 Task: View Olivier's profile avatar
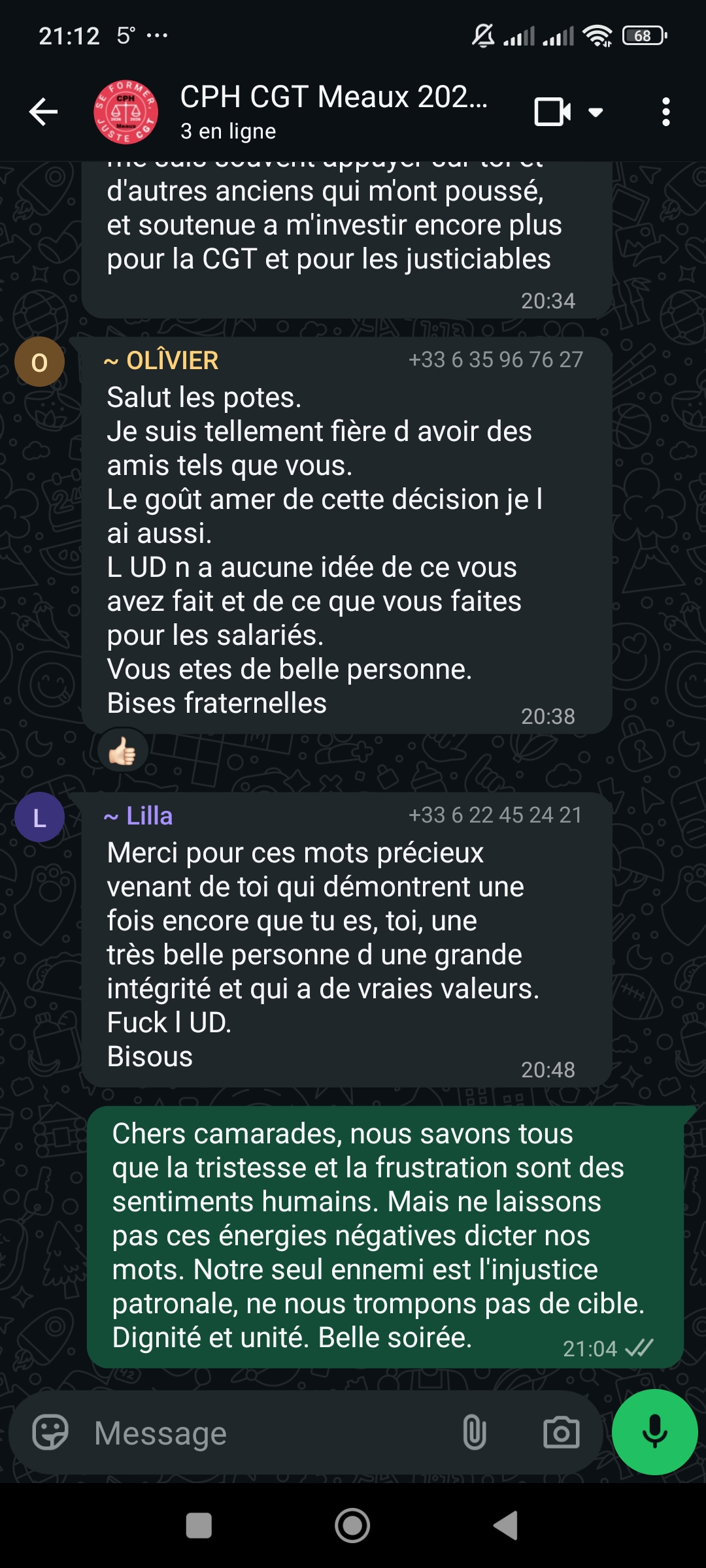click(39, 362)
